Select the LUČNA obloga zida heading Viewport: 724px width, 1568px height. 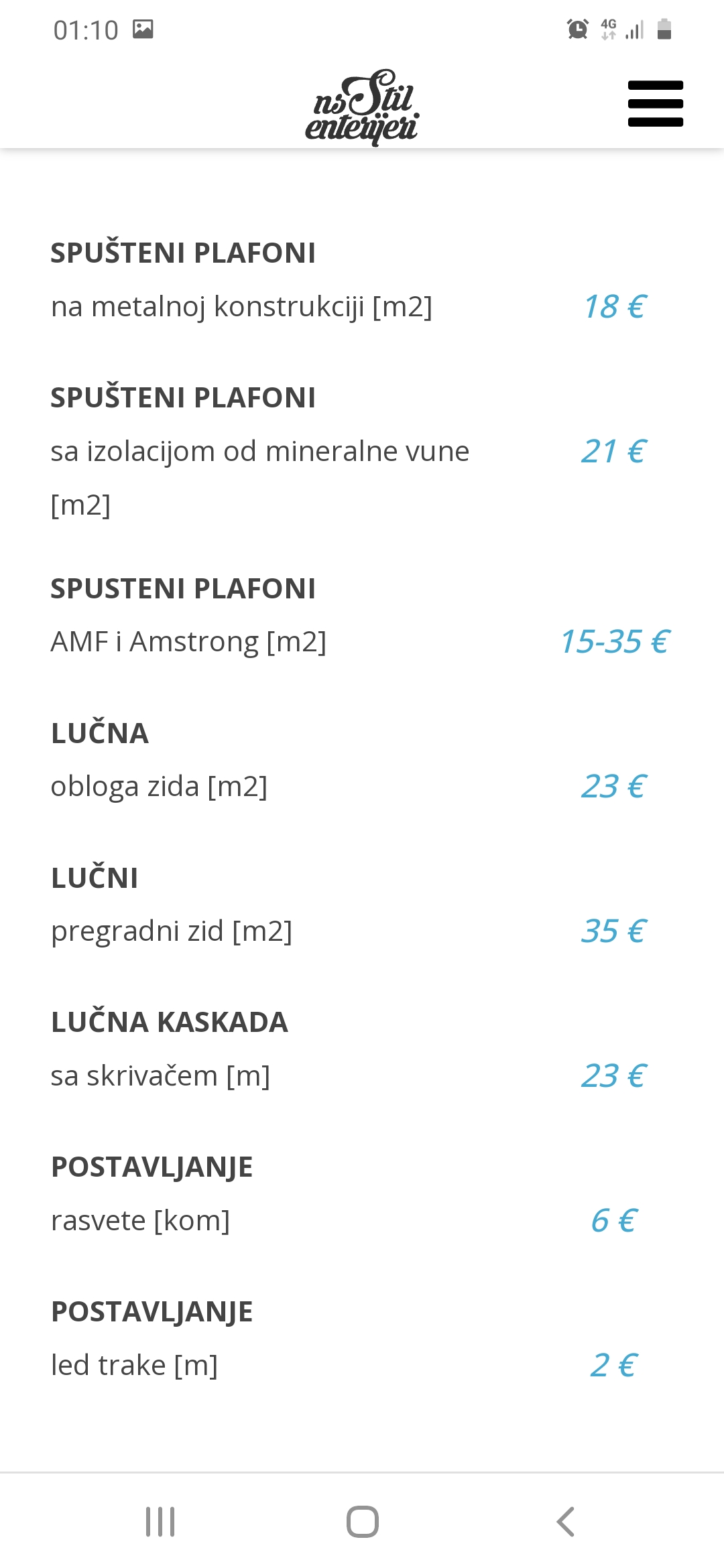click(99, 734)
